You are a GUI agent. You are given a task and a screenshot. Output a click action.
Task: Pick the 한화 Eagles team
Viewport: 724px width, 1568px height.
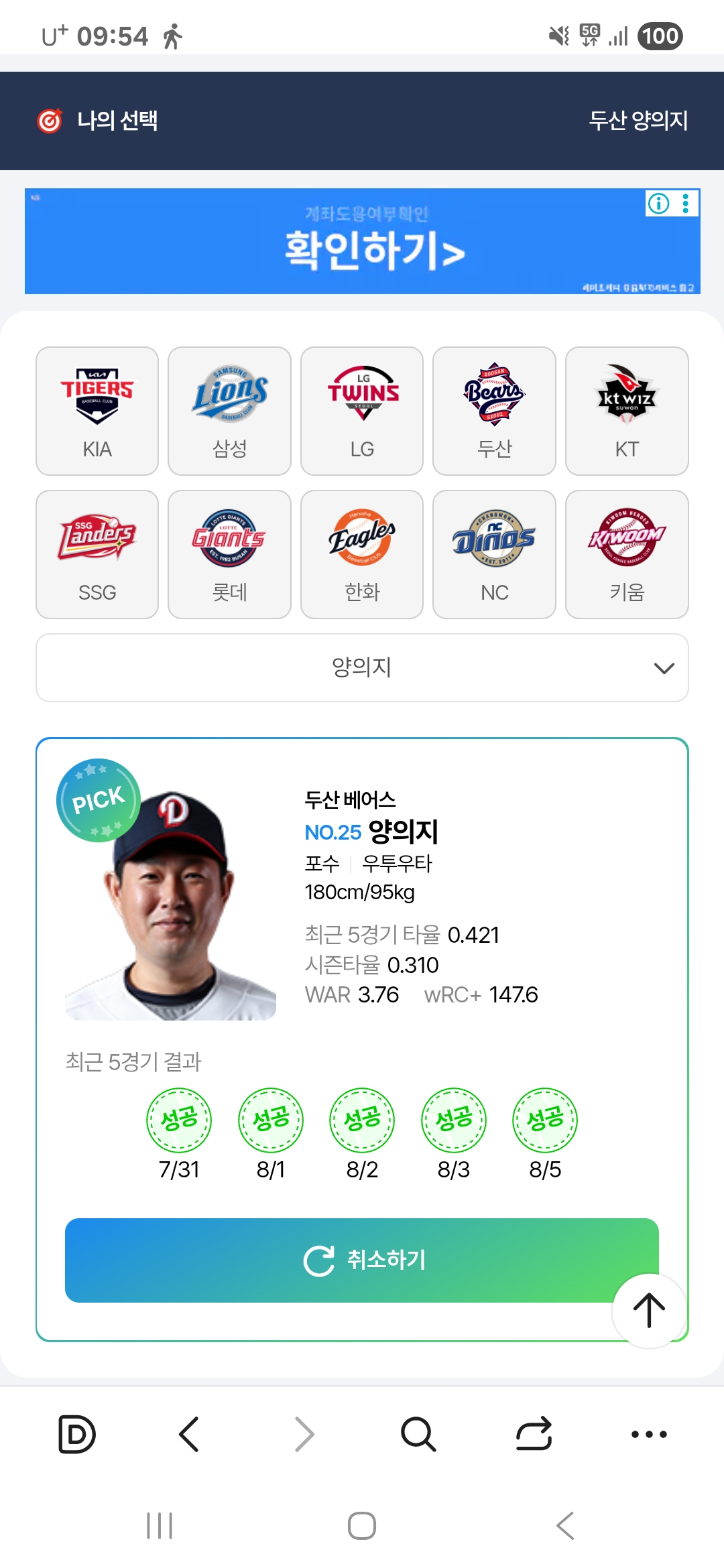[x=362, y=554]
